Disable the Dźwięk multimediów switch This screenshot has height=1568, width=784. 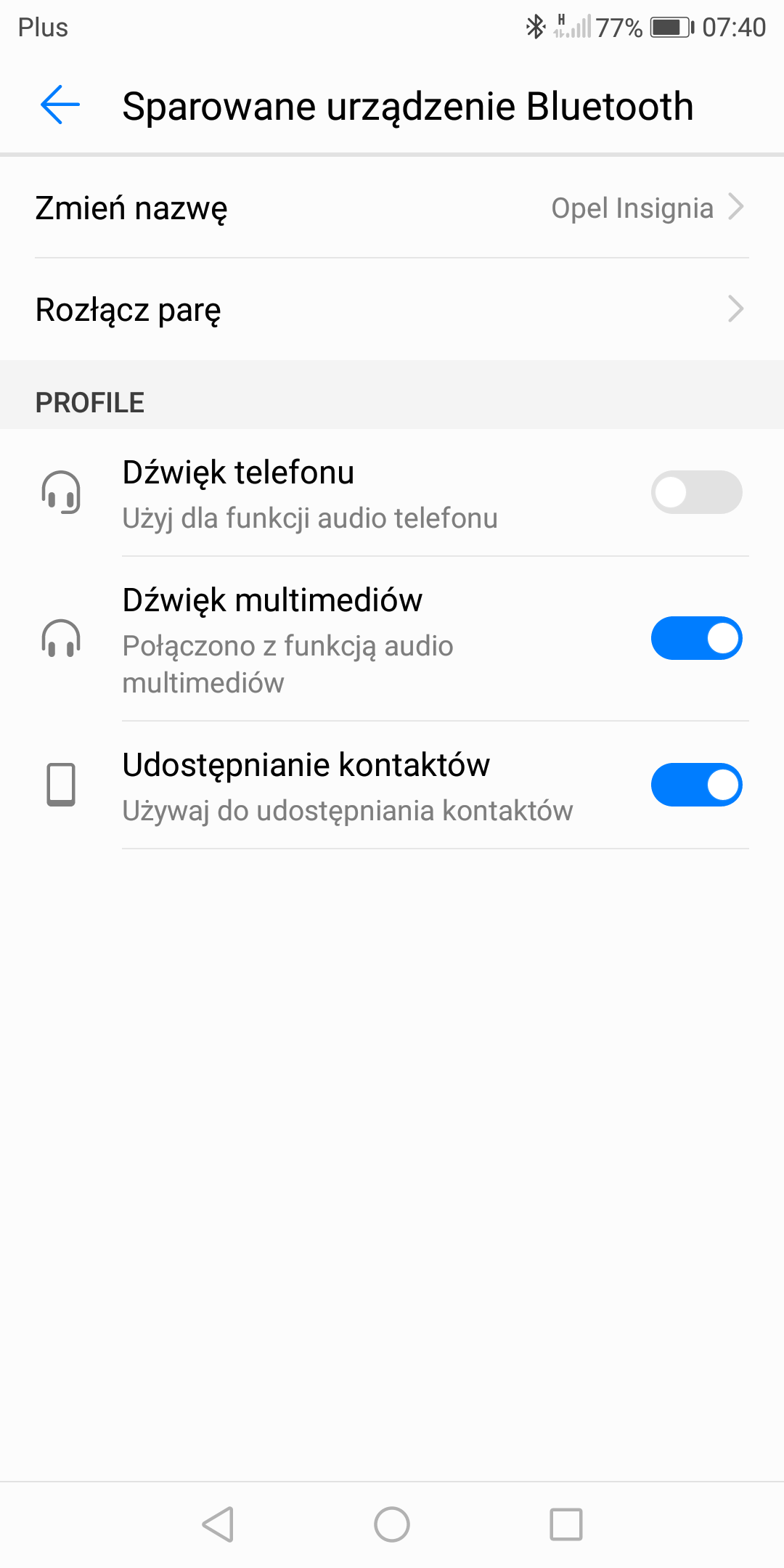696,638
